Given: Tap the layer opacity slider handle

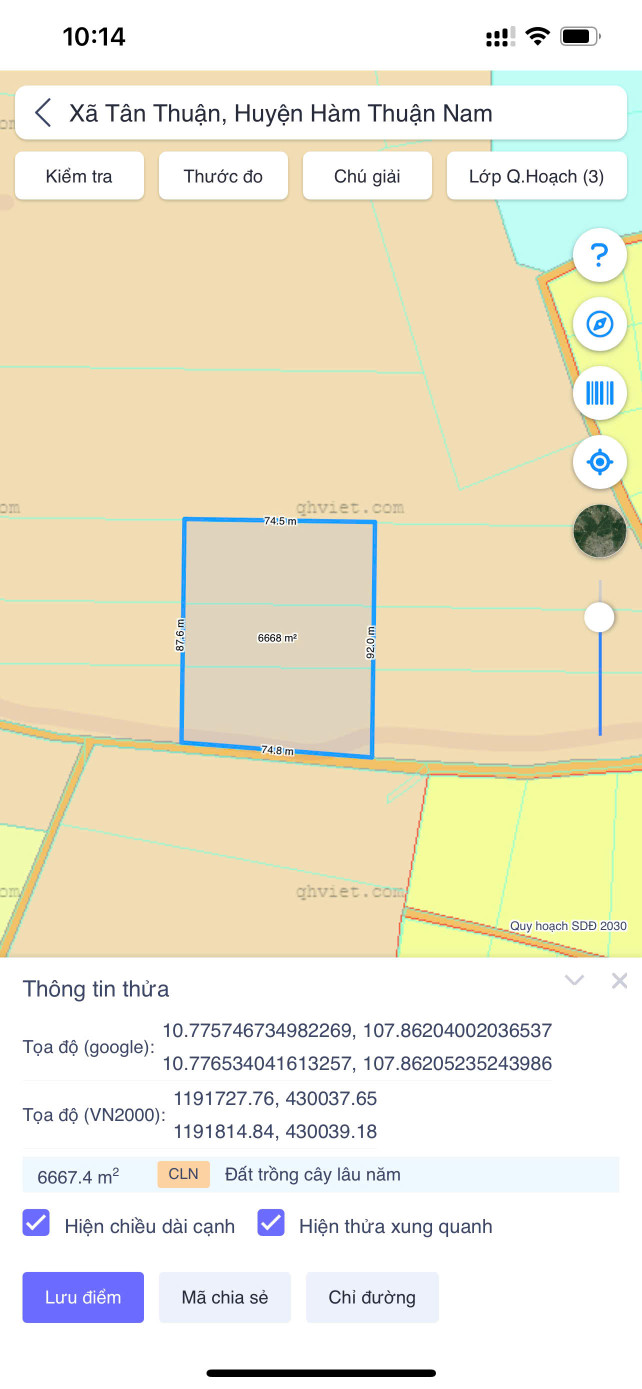Looking at the screenshot, I should [600, 617].
